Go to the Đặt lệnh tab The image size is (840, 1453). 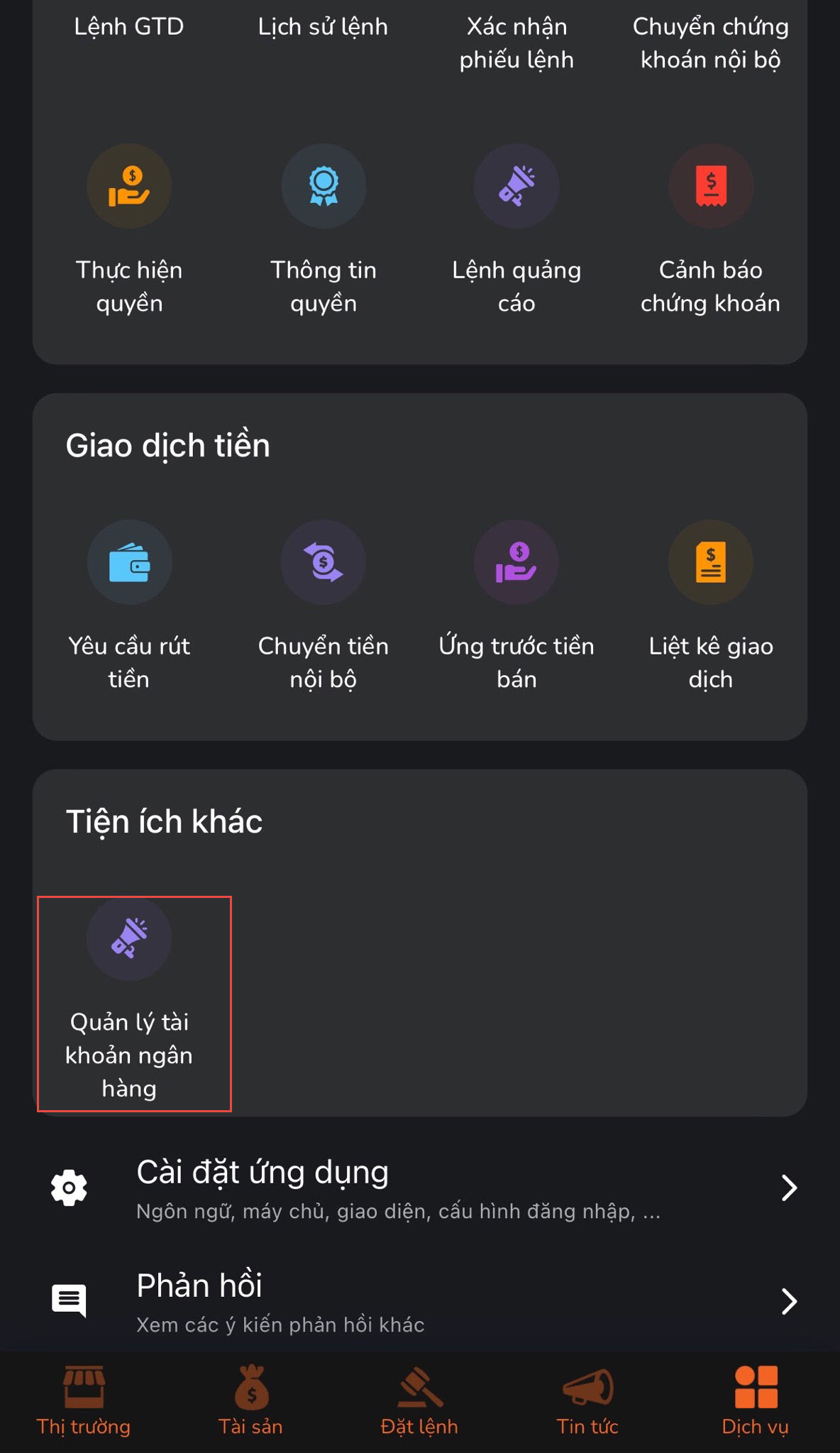tap(420, 1401)
